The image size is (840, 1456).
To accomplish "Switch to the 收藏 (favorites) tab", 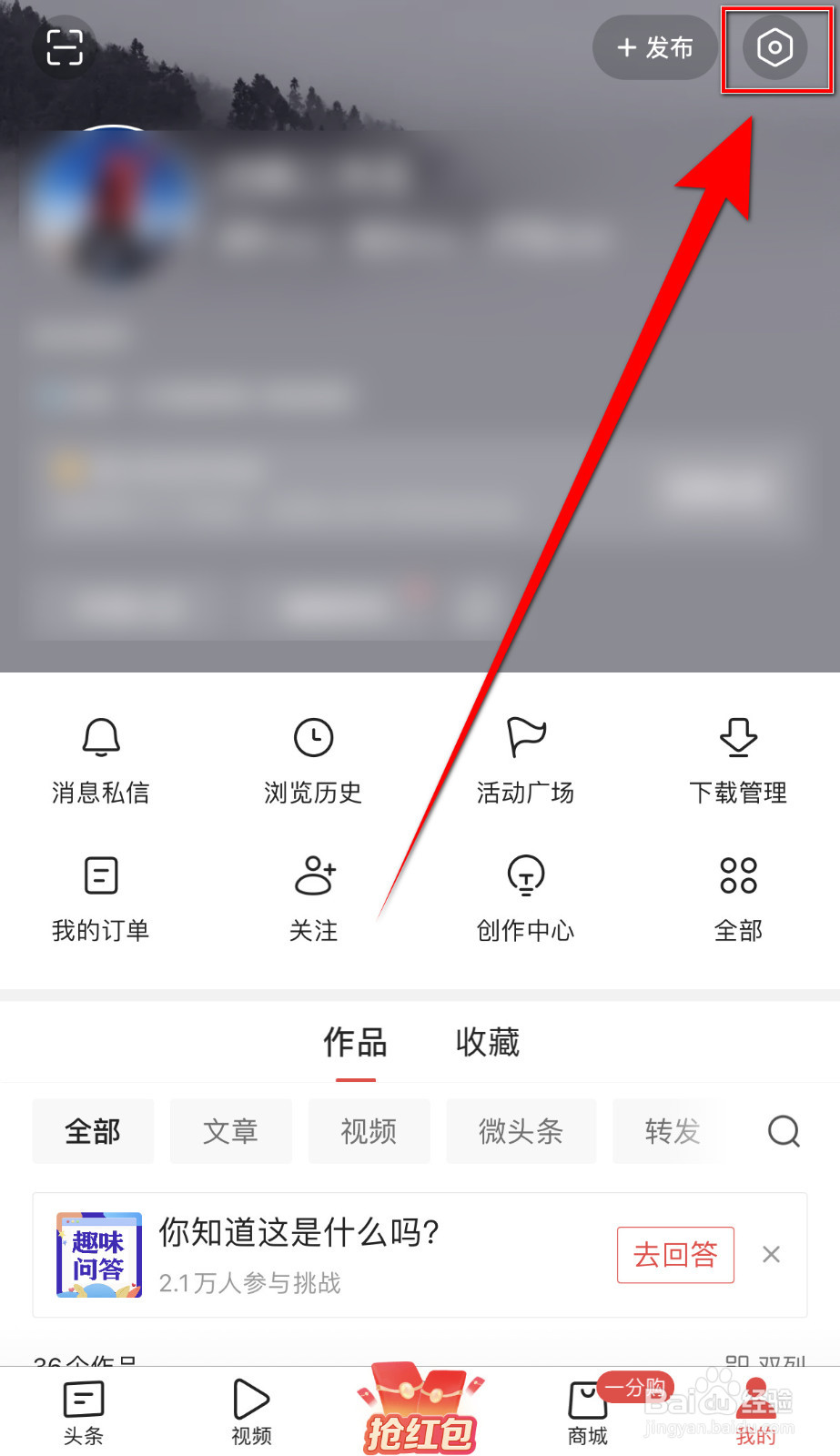I will [485, 1043].
